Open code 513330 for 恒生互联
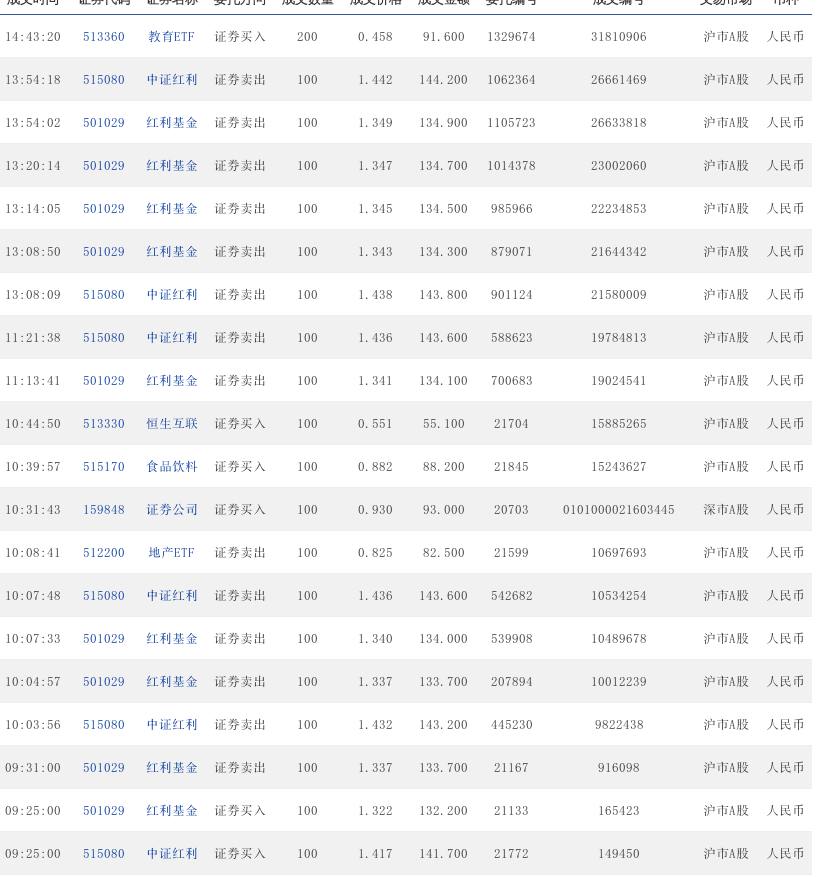Viewport: 821px width, 877px height. [x=104, y=424]
